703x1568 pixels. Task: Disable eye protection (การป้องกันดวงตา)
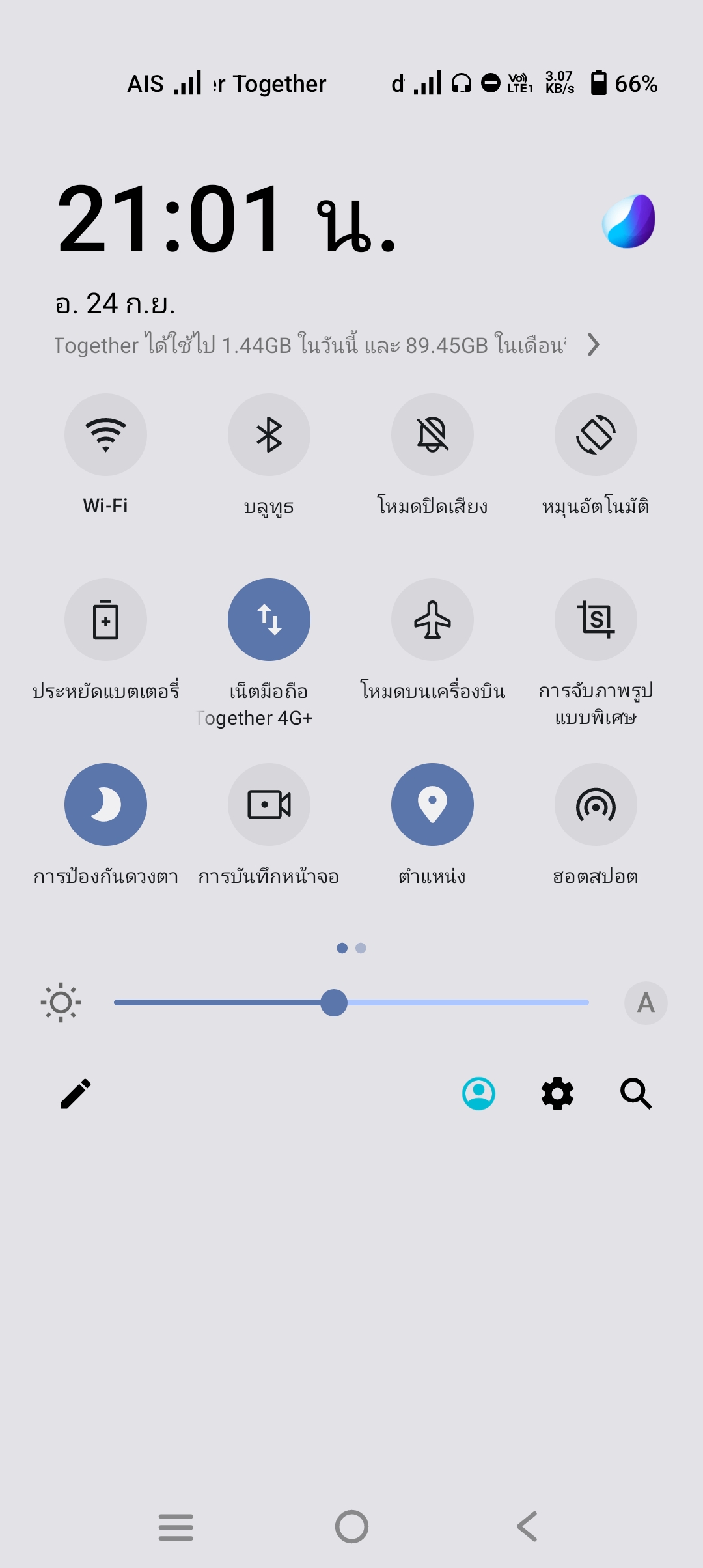[x=105, y=804]
